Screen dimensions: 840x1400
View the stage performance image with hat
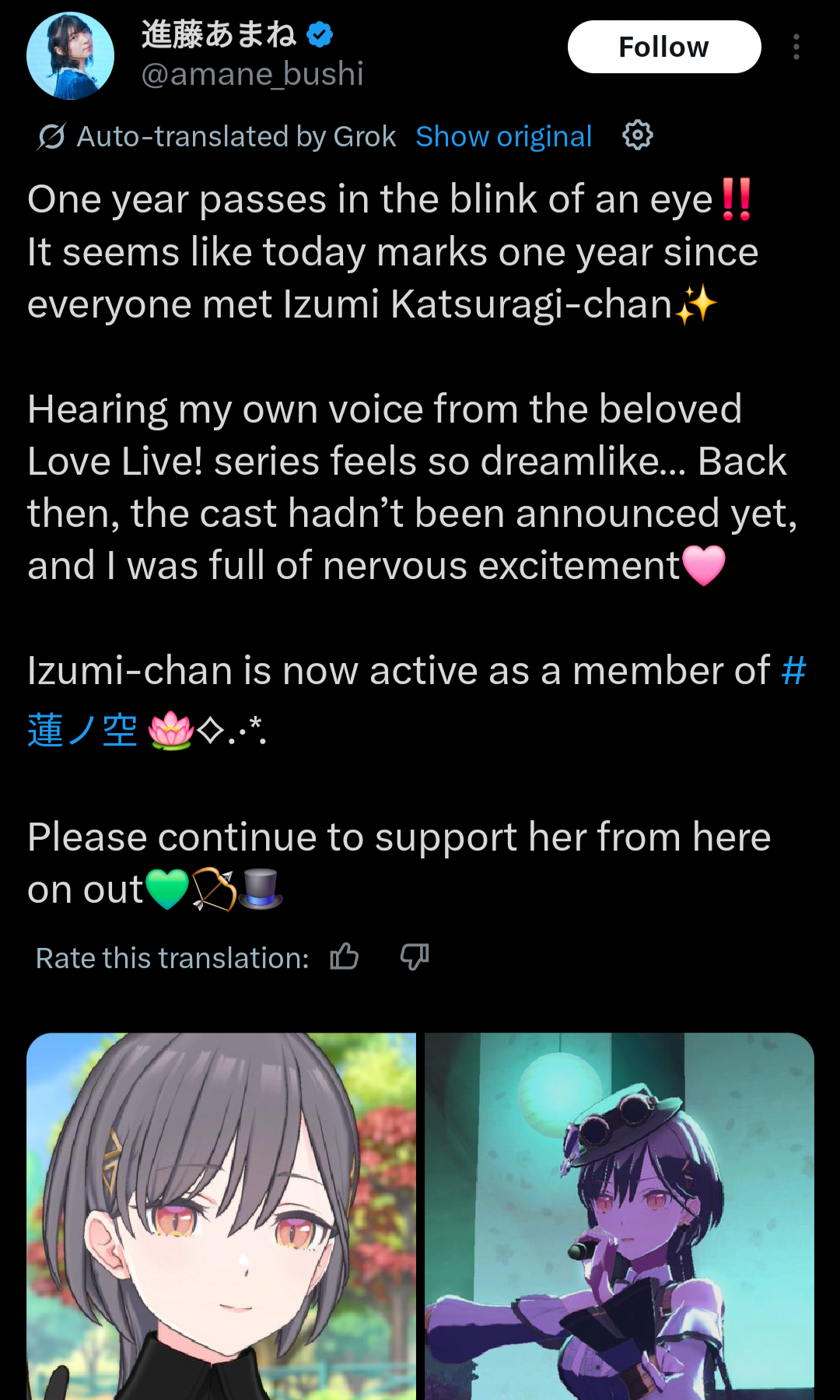coord(619,1216)
